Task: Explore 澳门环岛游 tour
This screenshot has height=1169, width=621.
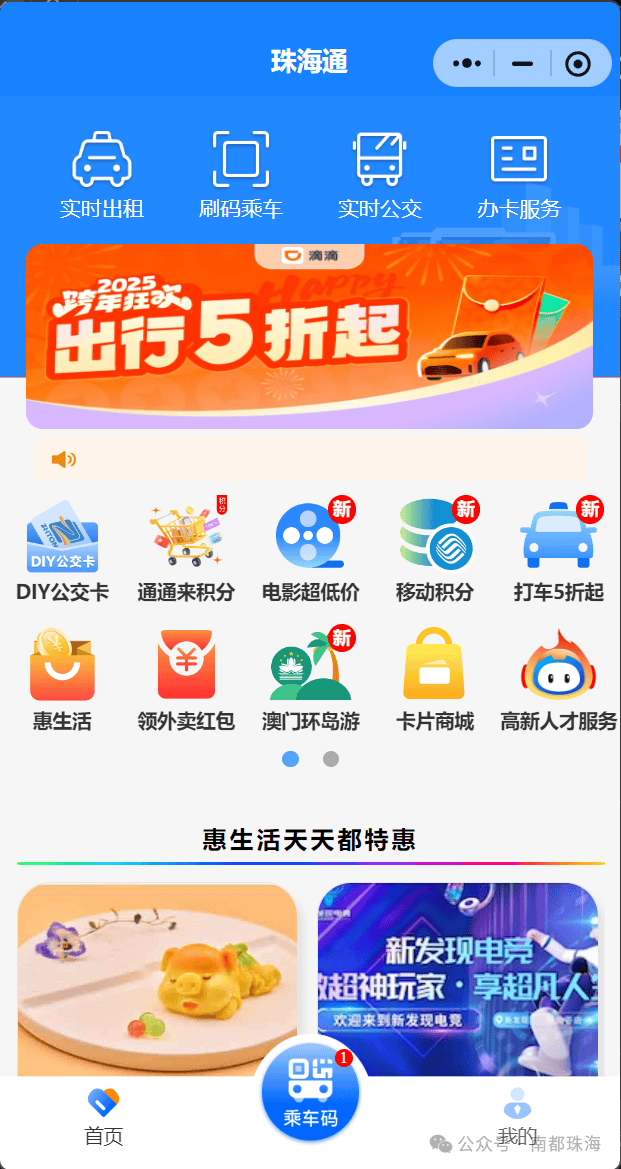Action: [310, 680]
